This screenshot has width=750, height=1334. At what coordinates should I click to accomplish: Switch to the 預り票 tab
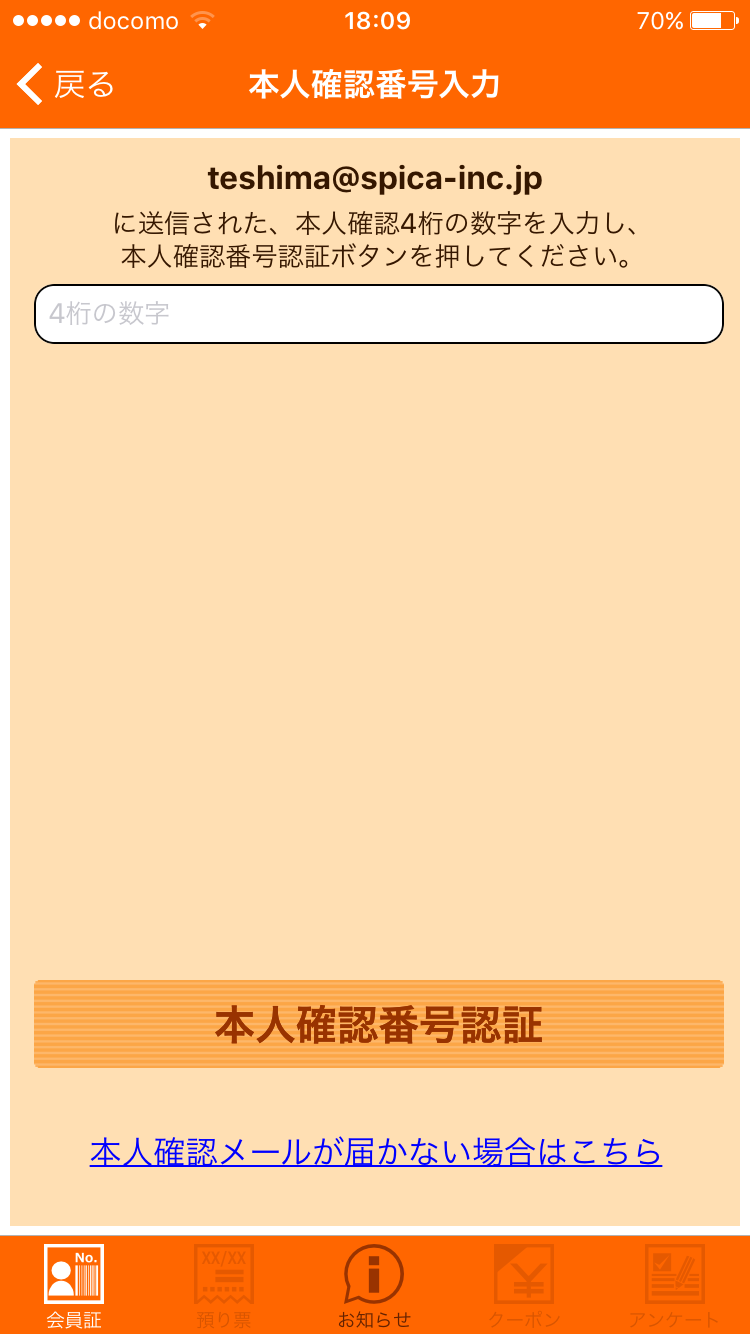tap(224, 1286)
